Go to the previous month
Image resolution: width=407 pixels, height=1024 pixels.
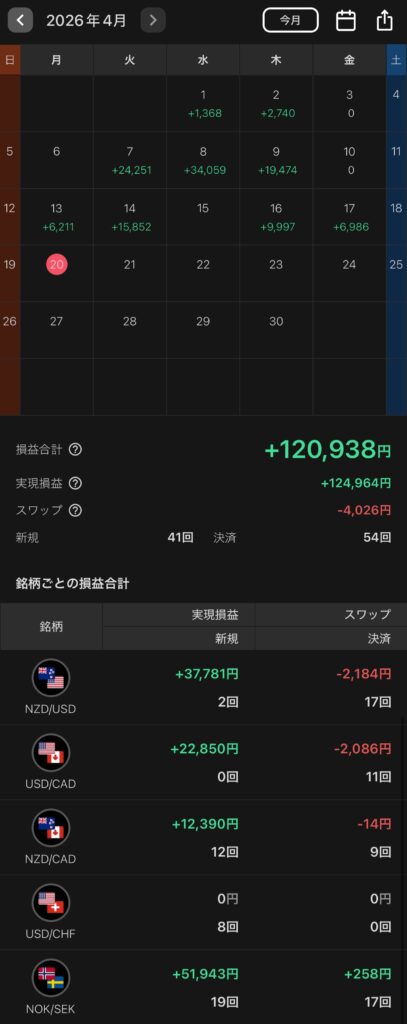20,20
